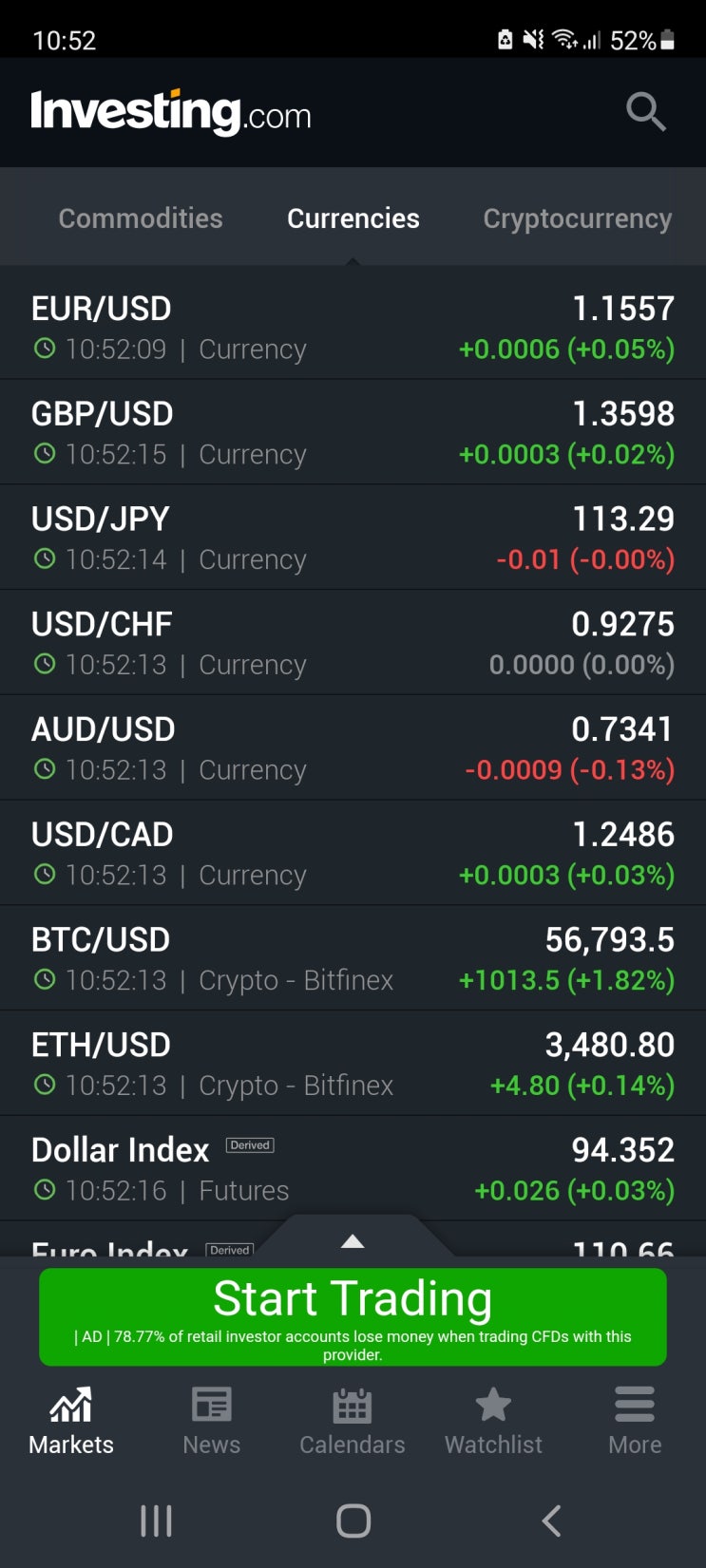Tap the USD/CAD listing
This screenshot has height=1568, width=706.
tap(353, 854)
